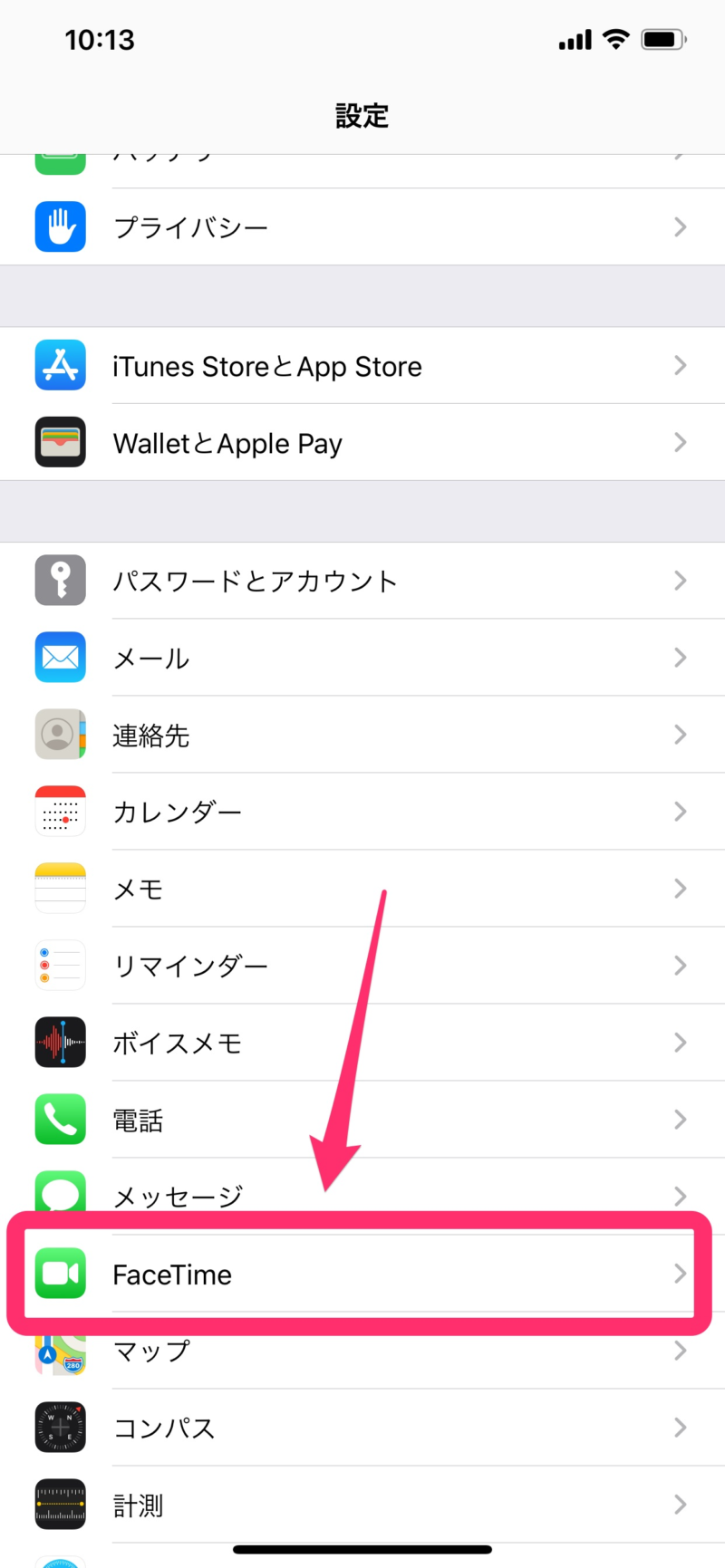Open リマインダー settings
The height and width of the screenshot is (1568, 725).
[x=362, y=966]
